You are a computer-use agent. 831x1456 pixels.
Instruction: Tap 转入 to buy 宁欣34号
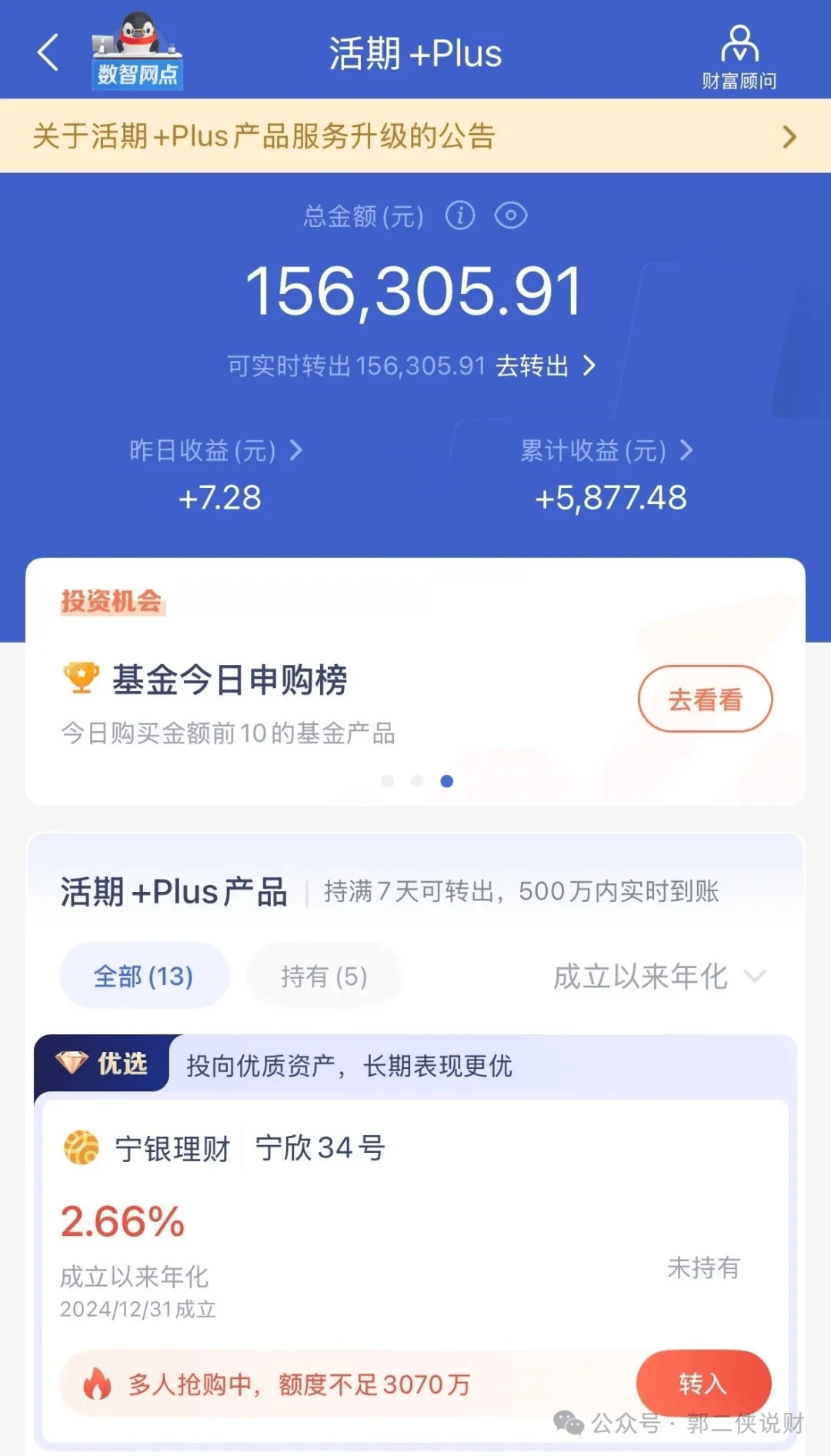click(703, 1384)
